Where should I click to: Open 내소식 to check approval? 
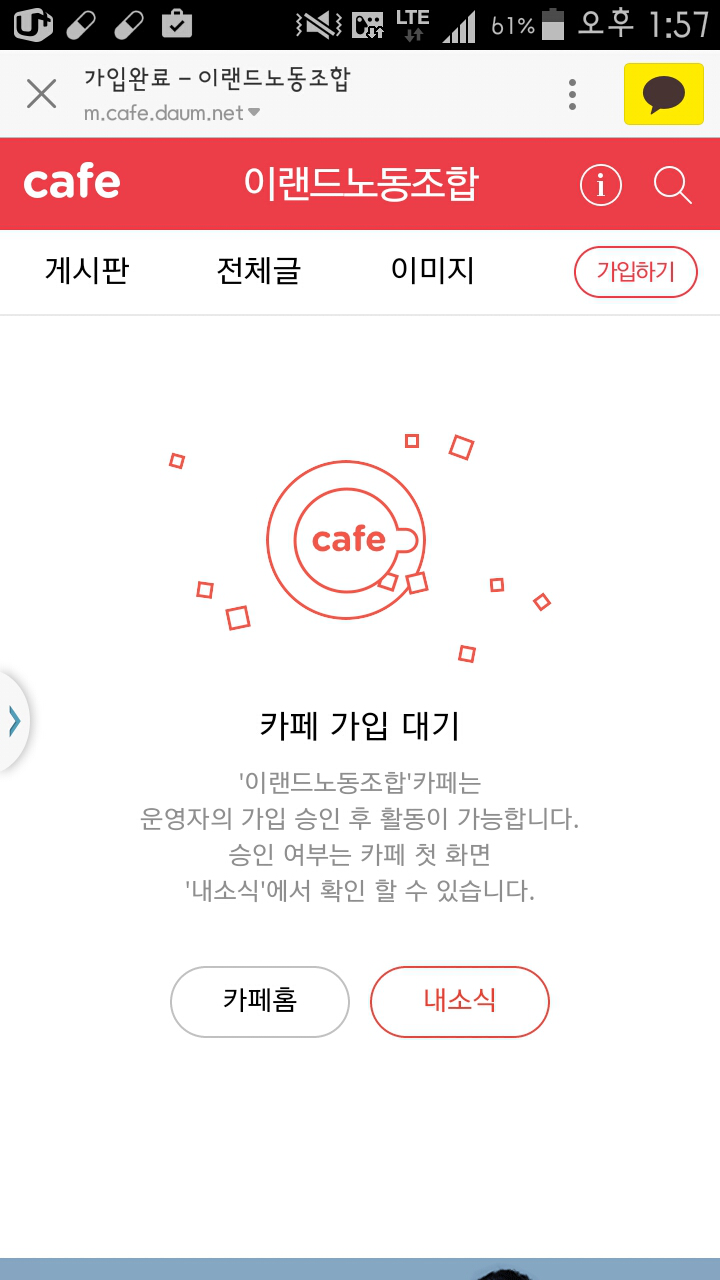460,1001
